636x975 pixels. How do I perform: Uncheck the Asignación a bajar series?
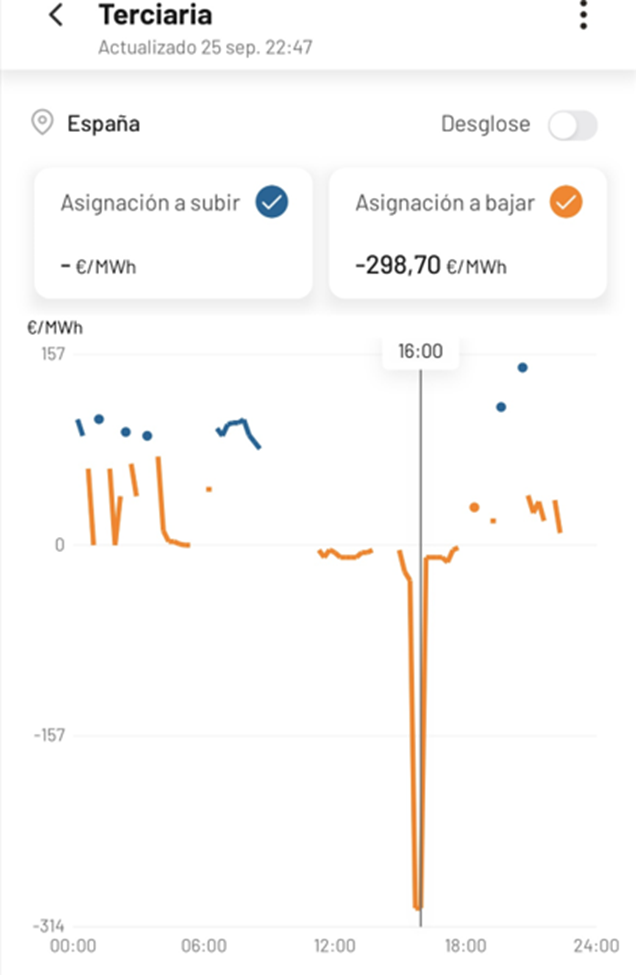coord(566,202)
